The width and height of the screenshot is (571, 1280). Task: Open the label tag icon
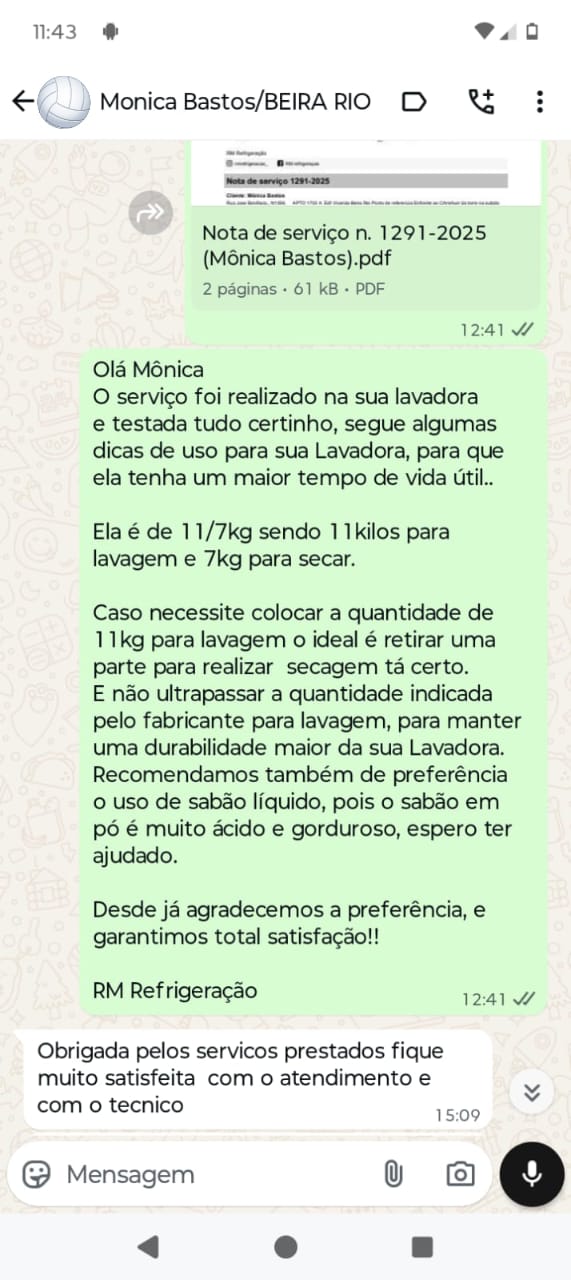pos(414,101)
